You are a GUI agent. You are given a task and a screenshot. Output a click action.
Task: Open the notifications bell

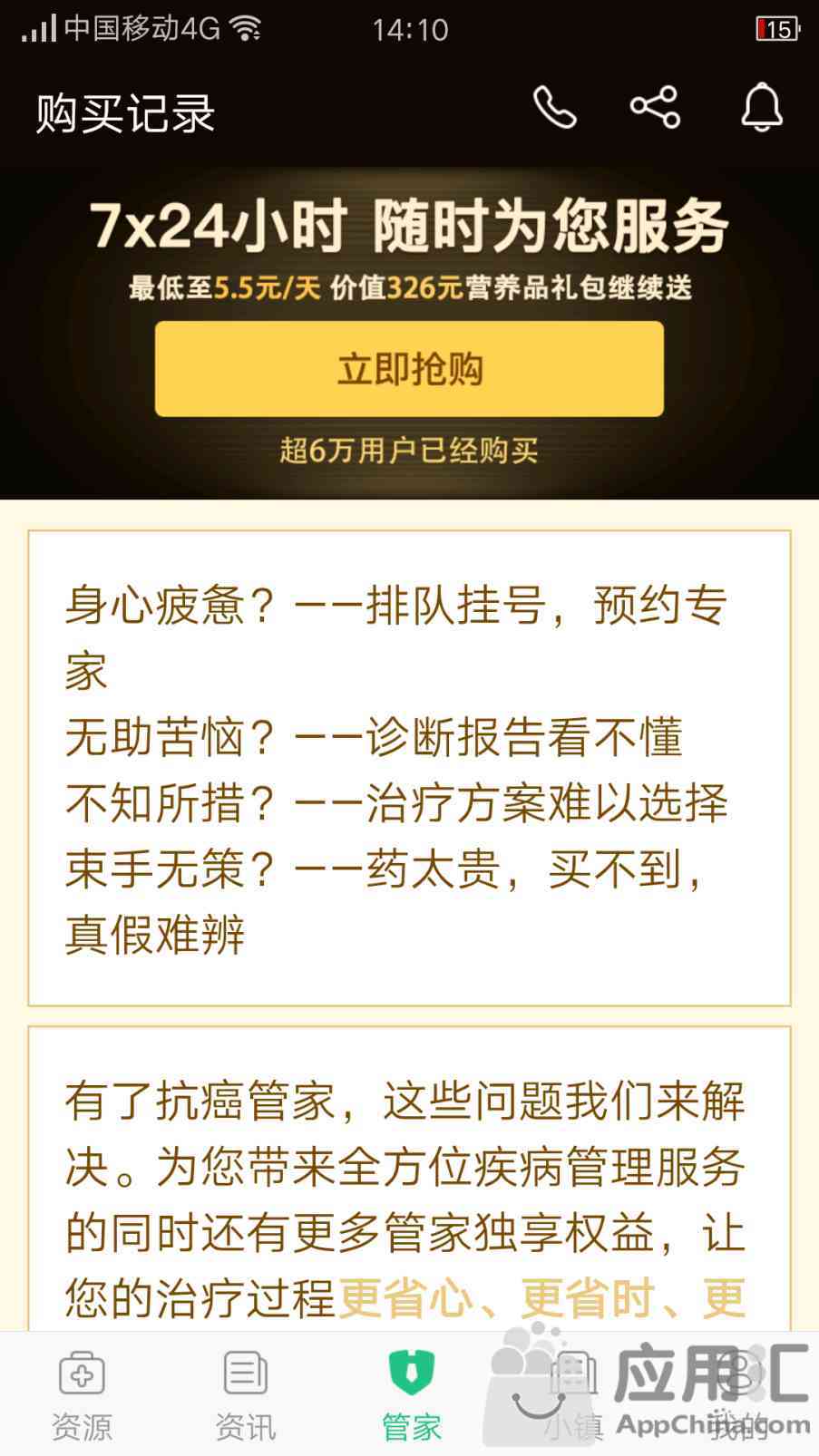(761, 108)
